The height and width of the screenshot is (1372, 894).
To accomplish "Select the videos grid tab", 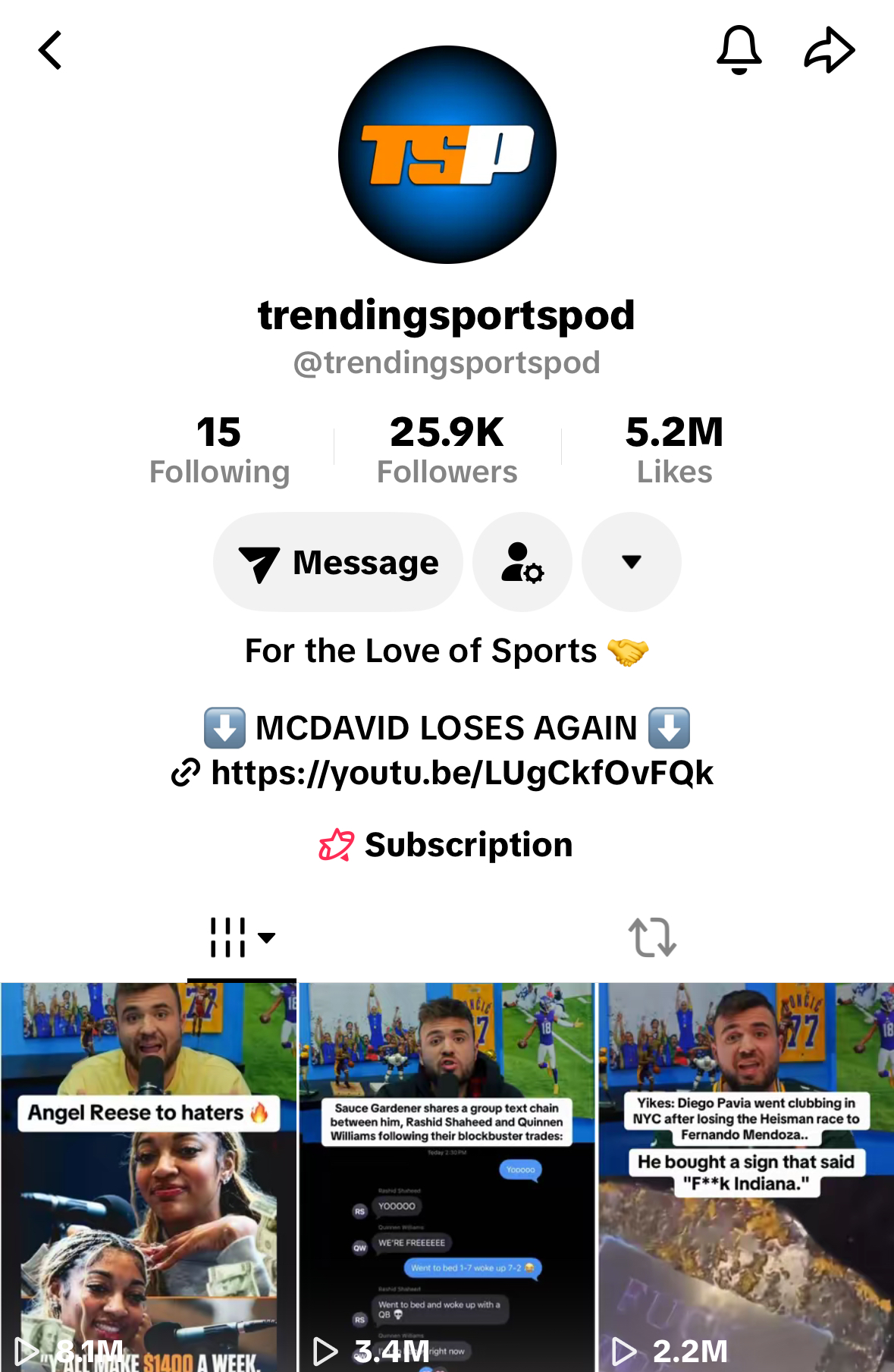I will (241, 937).
